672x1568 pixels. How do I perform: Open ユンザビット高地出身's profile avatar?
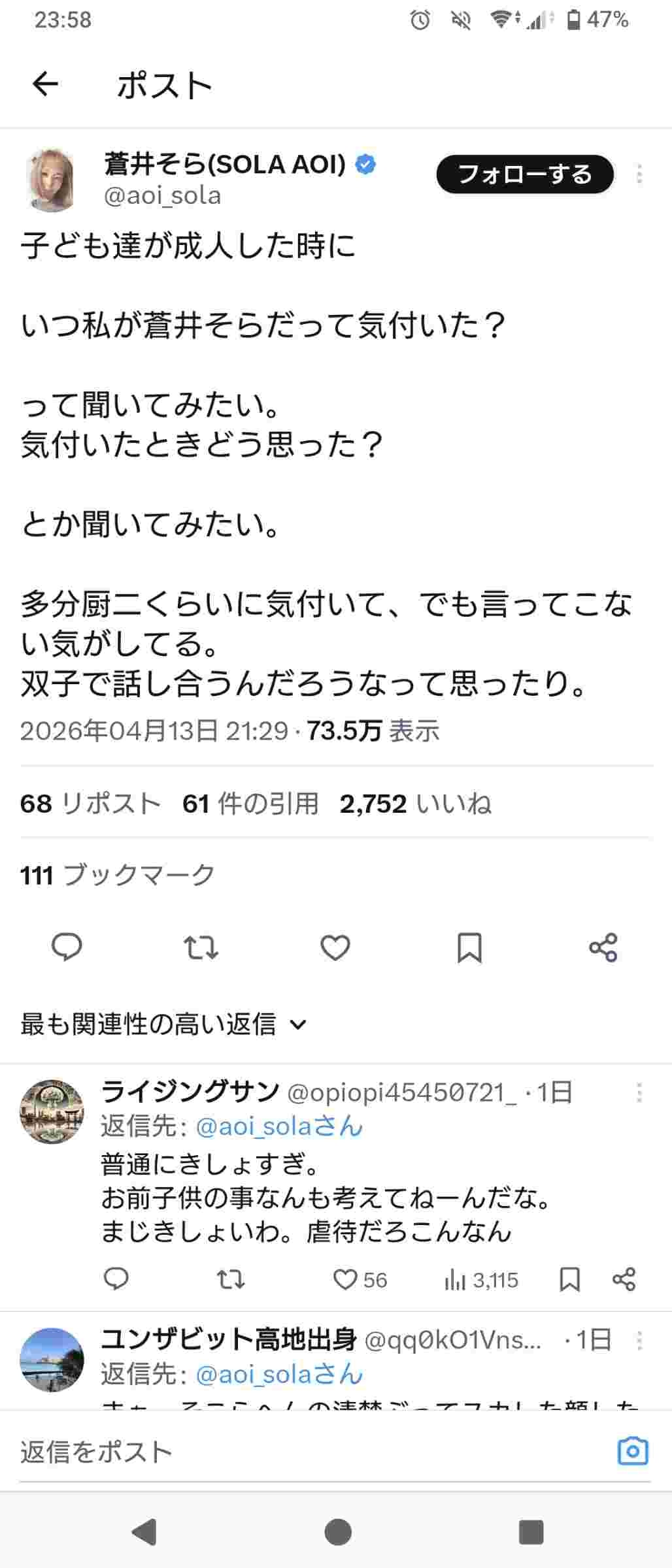[52, 1360]
